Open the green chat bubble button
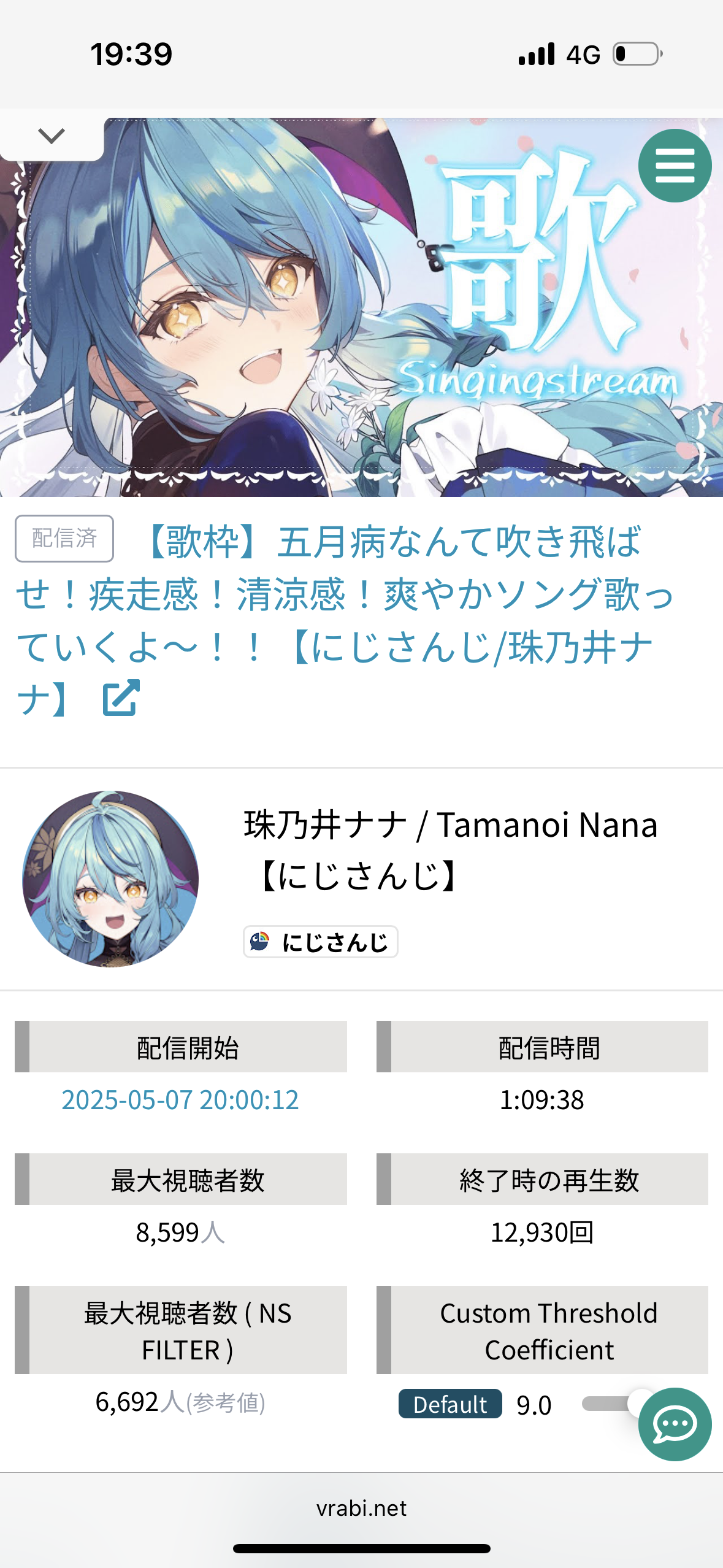This screenshot has width=723, height=1568. [675, 1424]
